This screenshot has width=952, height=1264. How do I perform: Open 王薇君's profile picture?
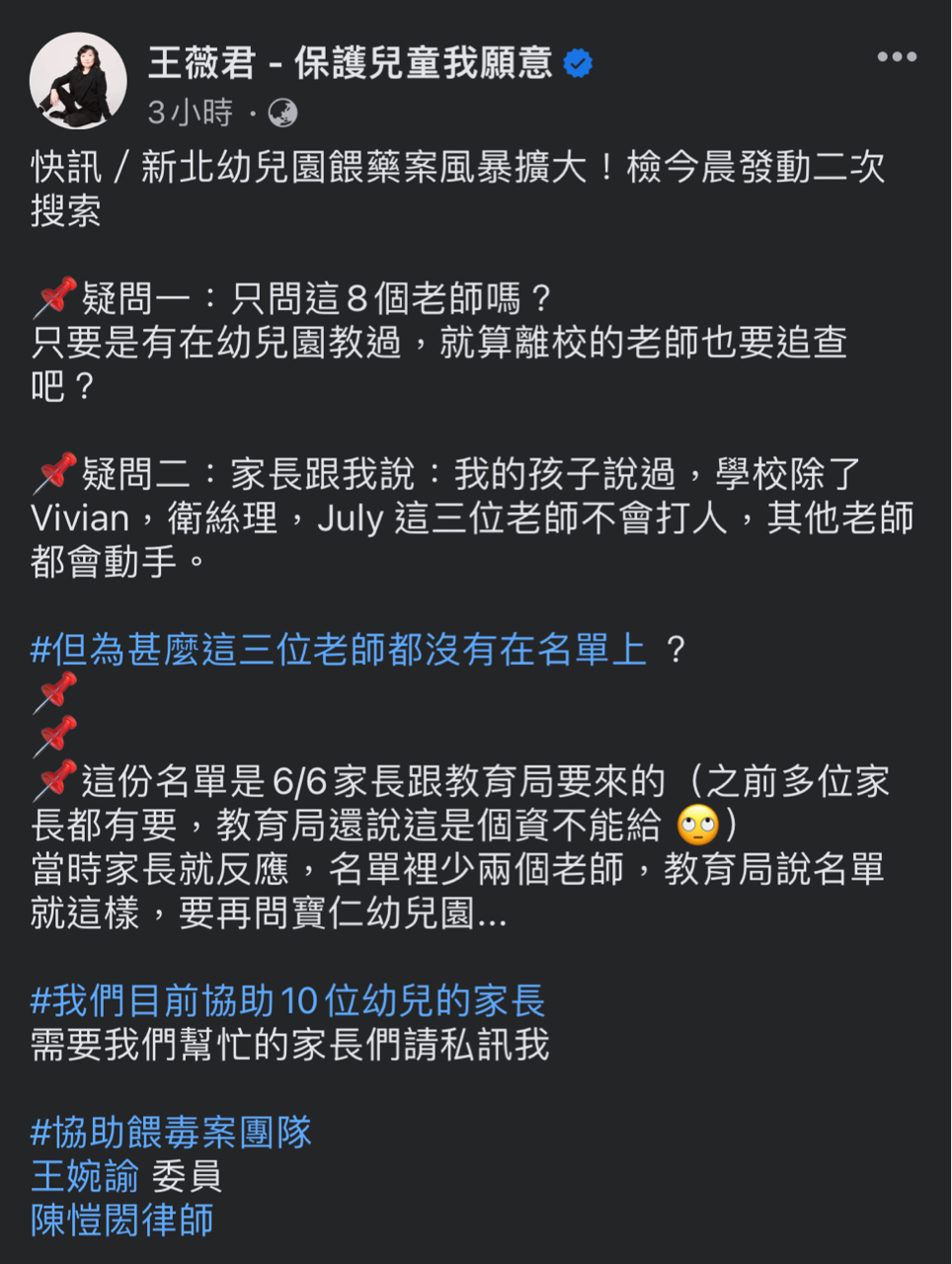pos(78,81)
